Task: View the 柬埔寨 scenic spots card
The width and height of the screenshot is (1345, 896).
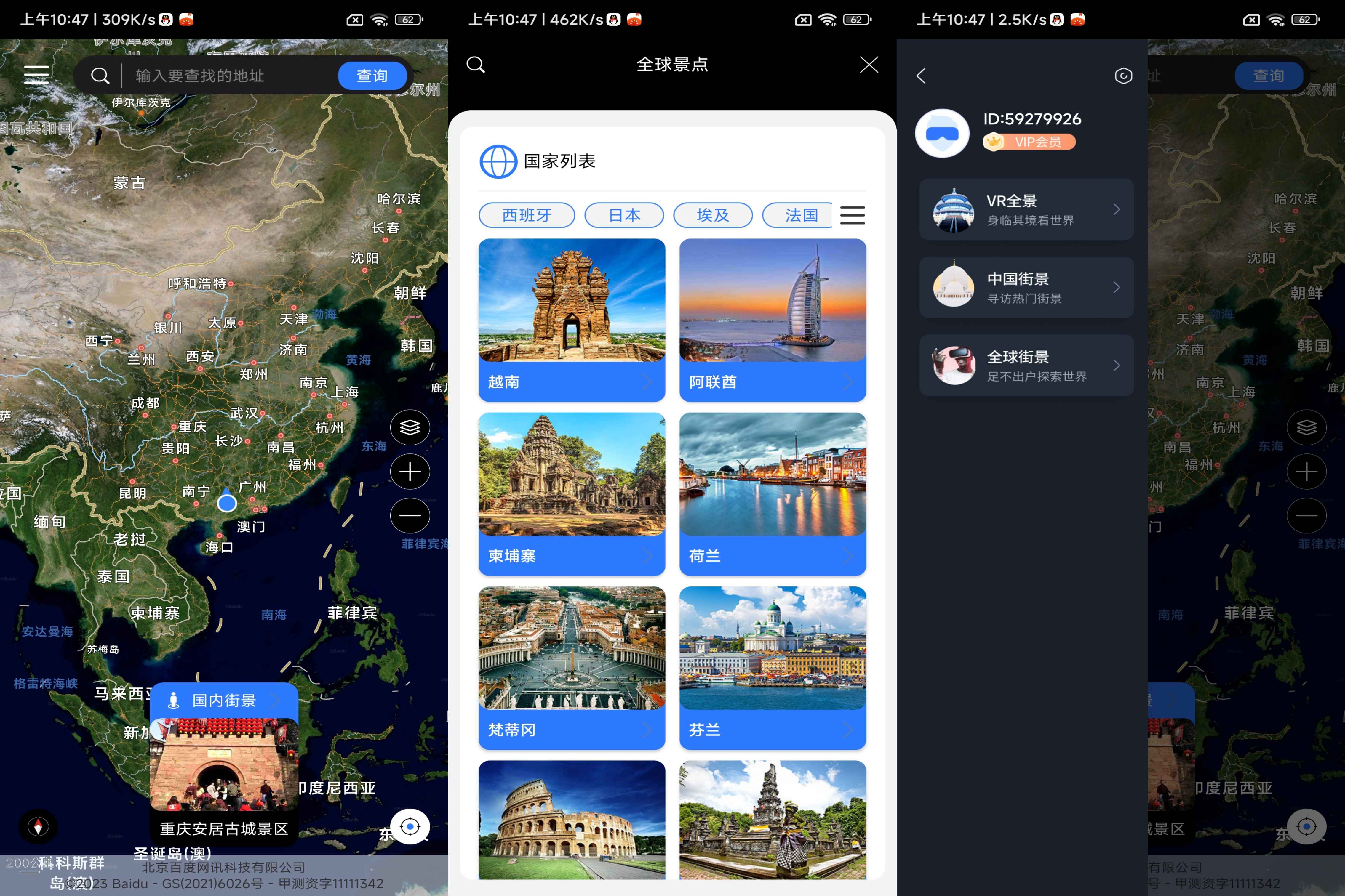Action: click(572, 494)
